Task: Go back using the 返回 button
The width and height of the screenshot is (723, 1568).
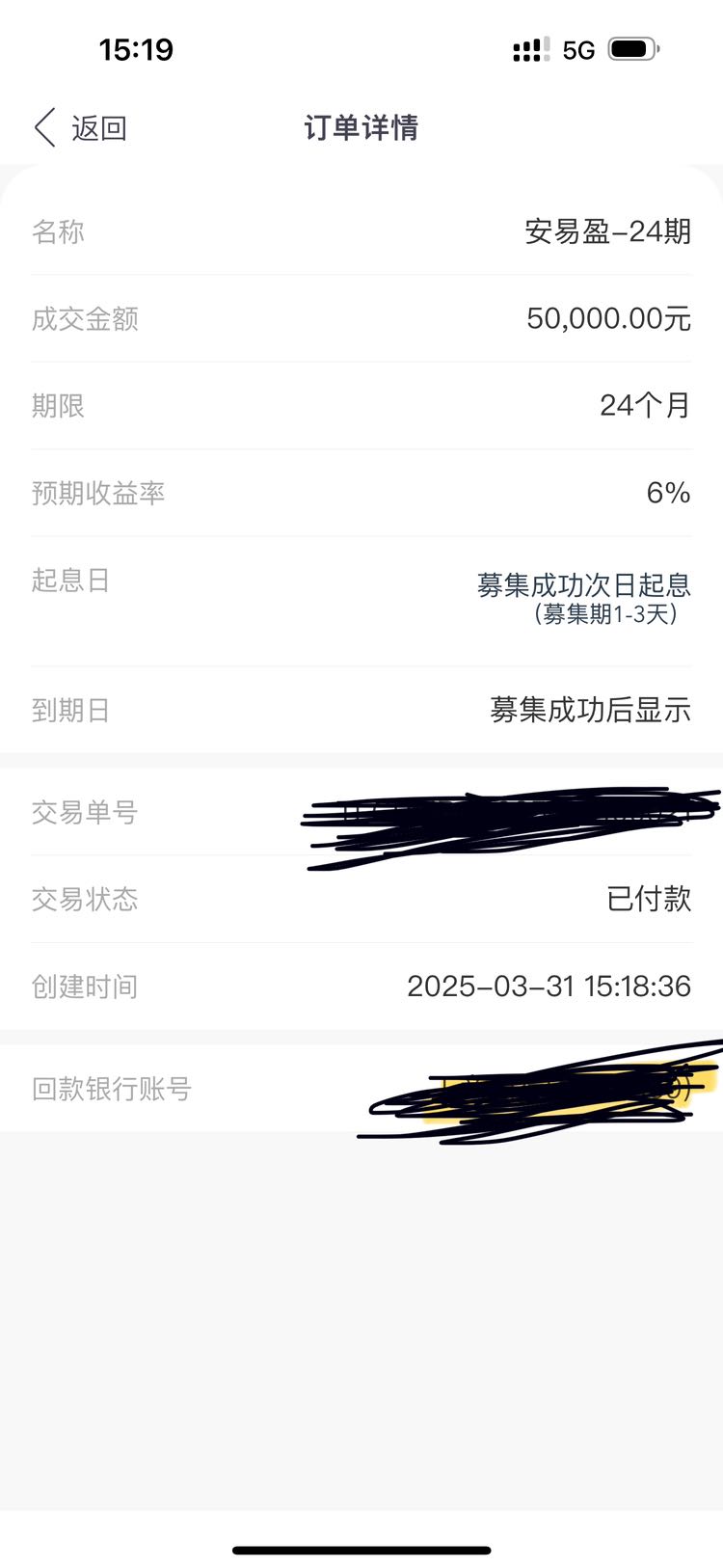Action: pyautogui.click(x=81, y=127)
